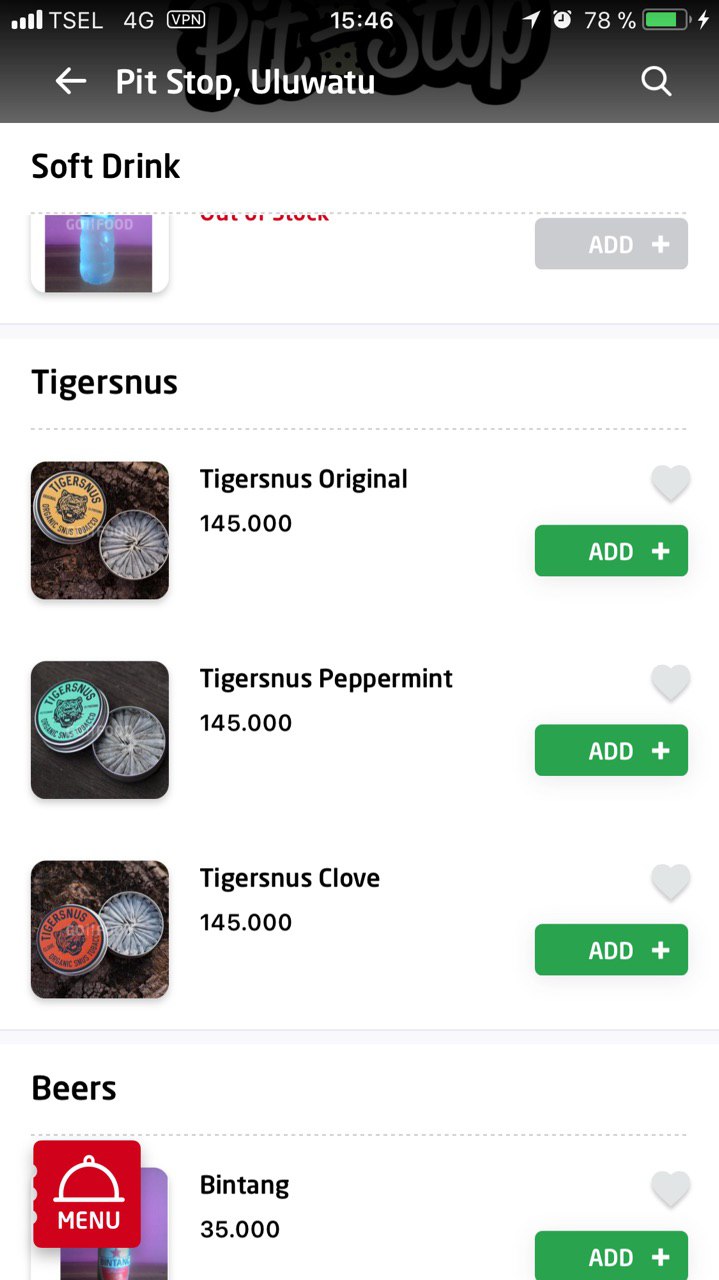719x1280 pixels.
Task: Go back from Pit Stop, Uluwatu
Action: 71,81
